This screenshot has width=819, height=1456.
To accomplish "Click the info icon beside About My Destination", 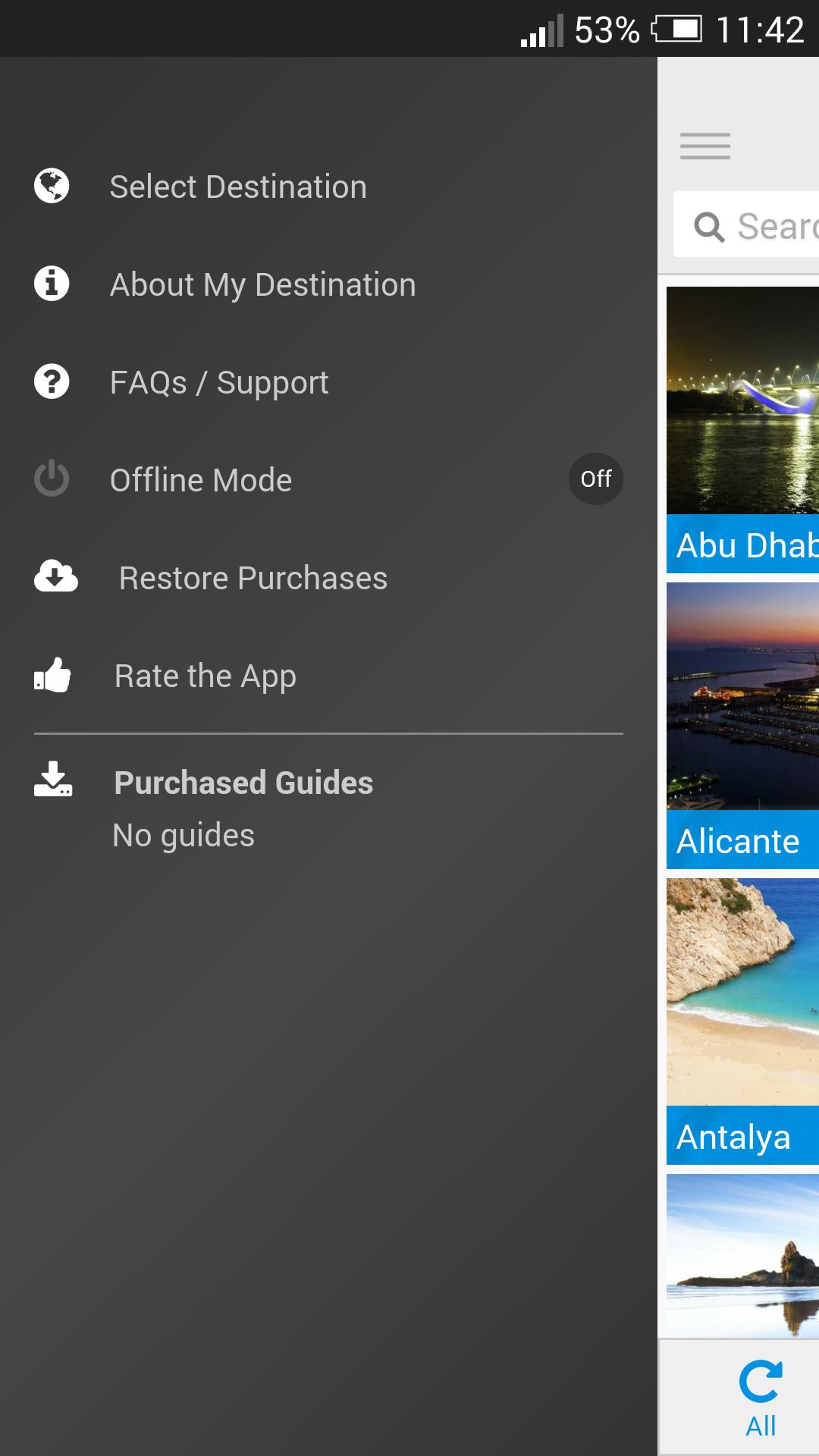I will 51,284.
